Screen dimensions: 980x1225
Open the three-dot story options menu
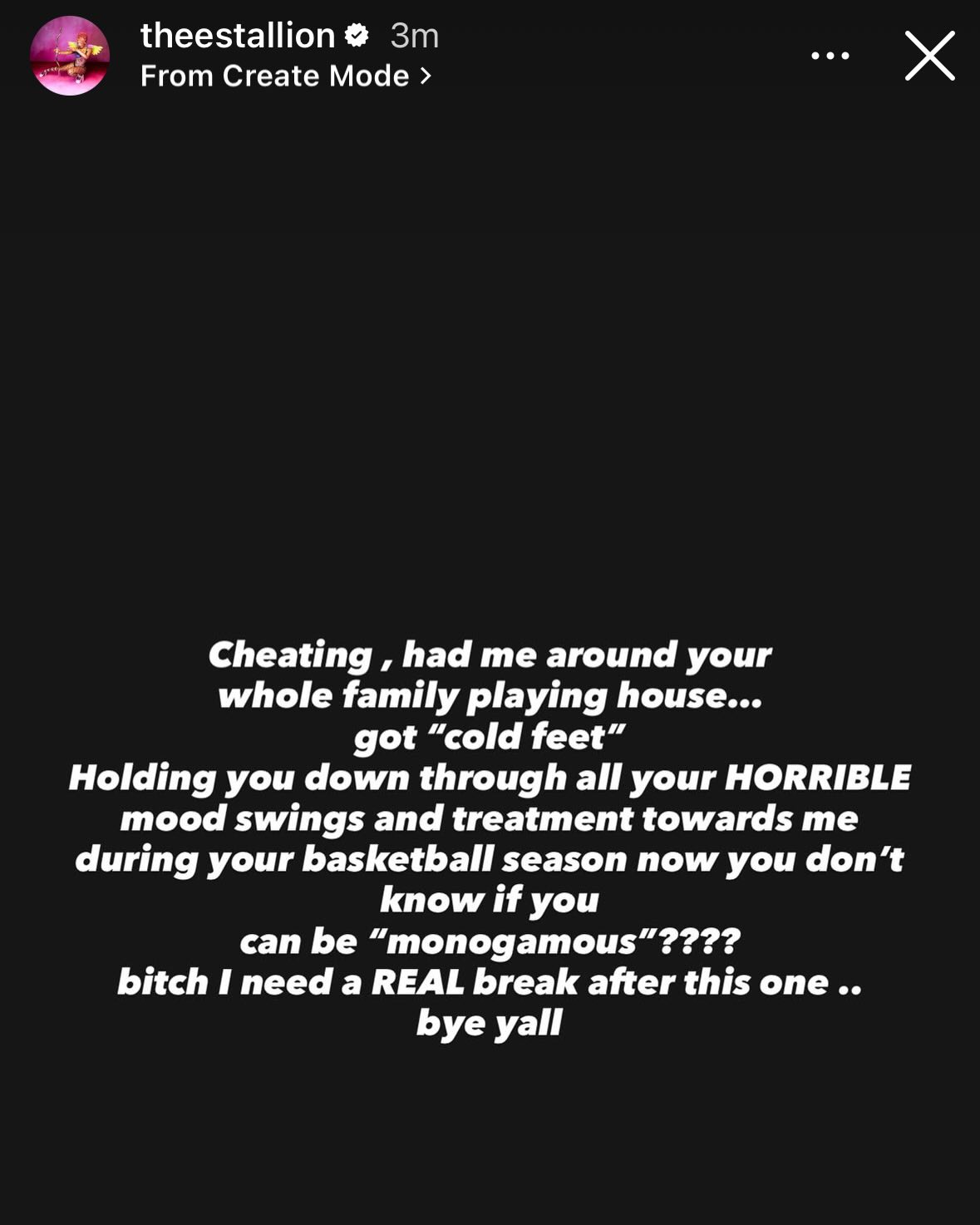830,56
